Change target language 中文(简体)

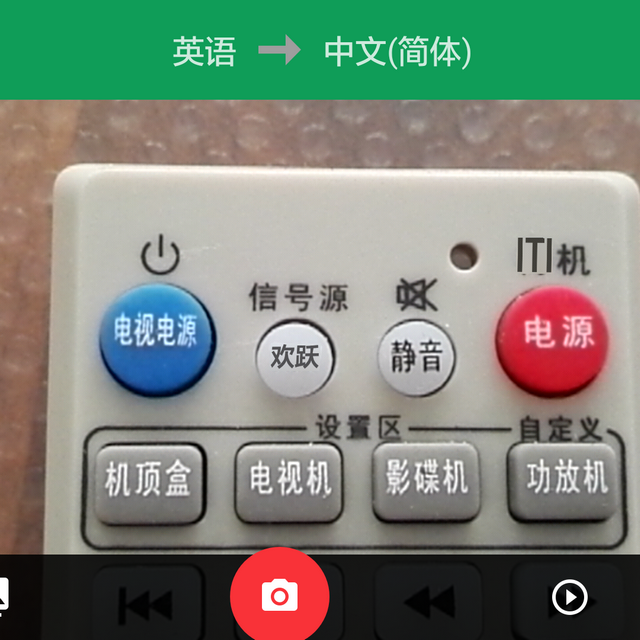[x=397, y=51]
